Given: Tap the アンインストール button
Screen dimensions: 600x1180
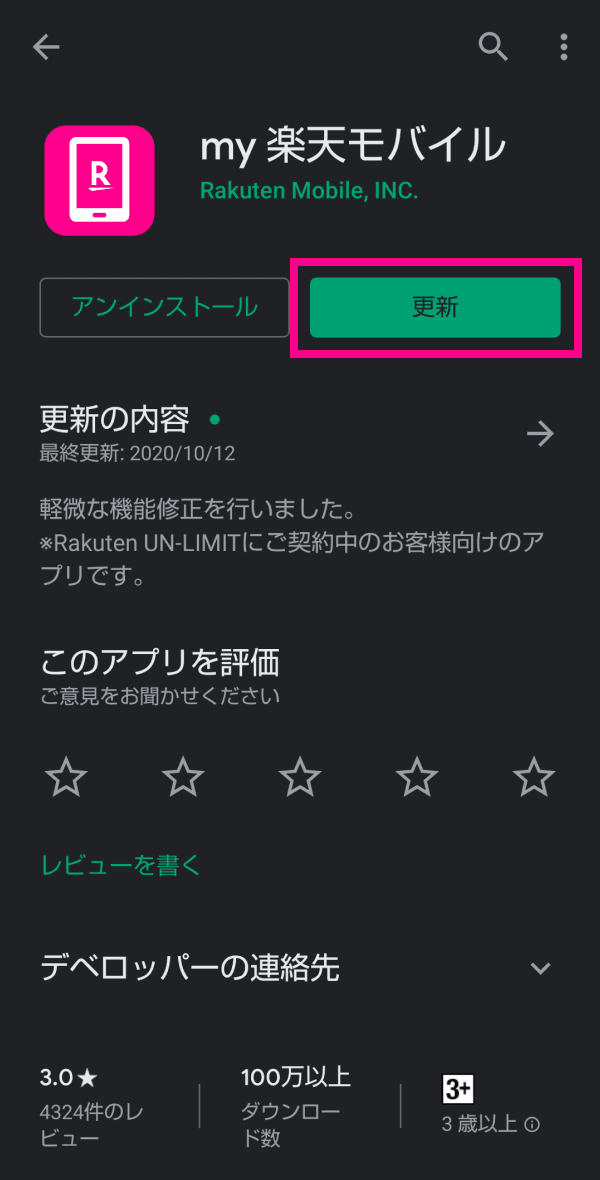Looking at the screenshot, I should coord(164,307).
